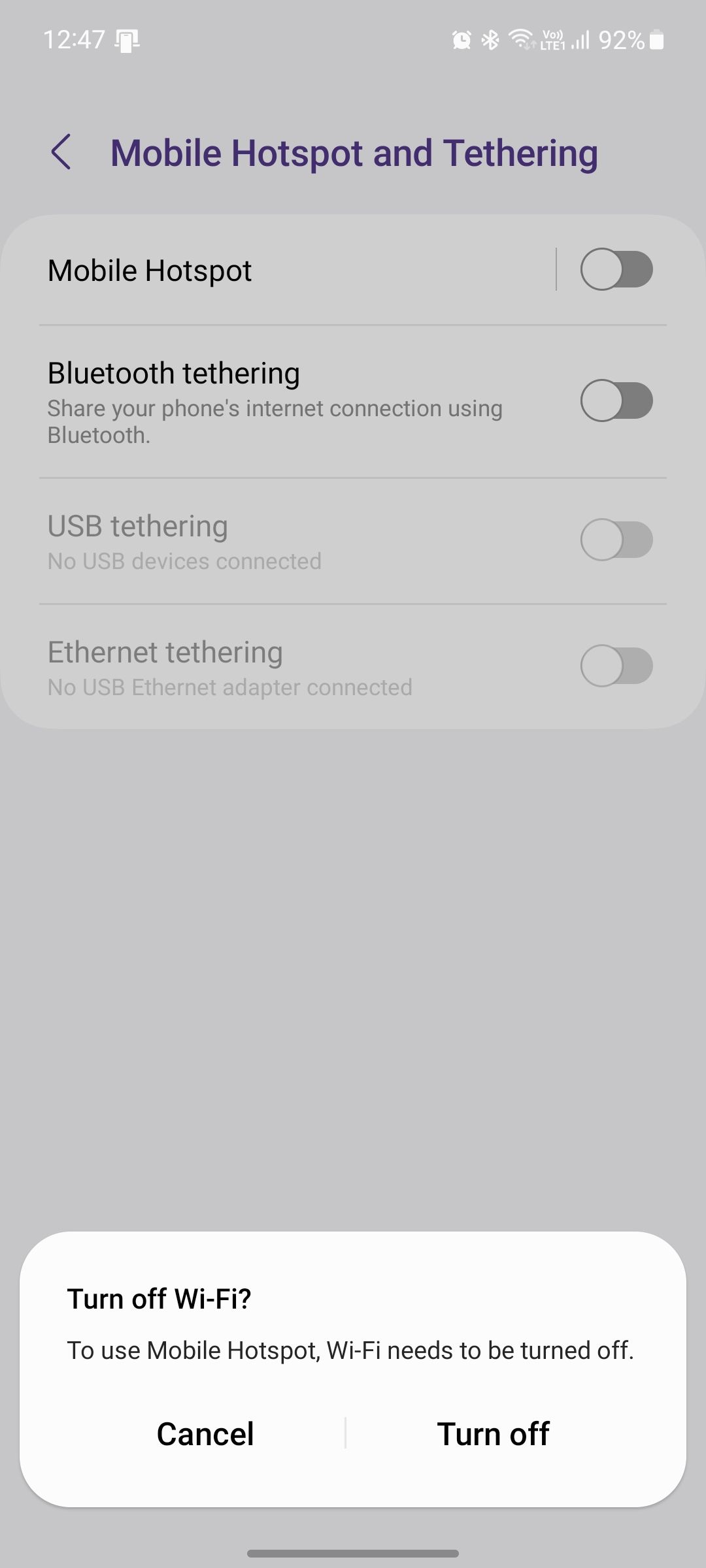
Task: Tap the alarm icon in the status bar
Action: click(x=461, y=40)
